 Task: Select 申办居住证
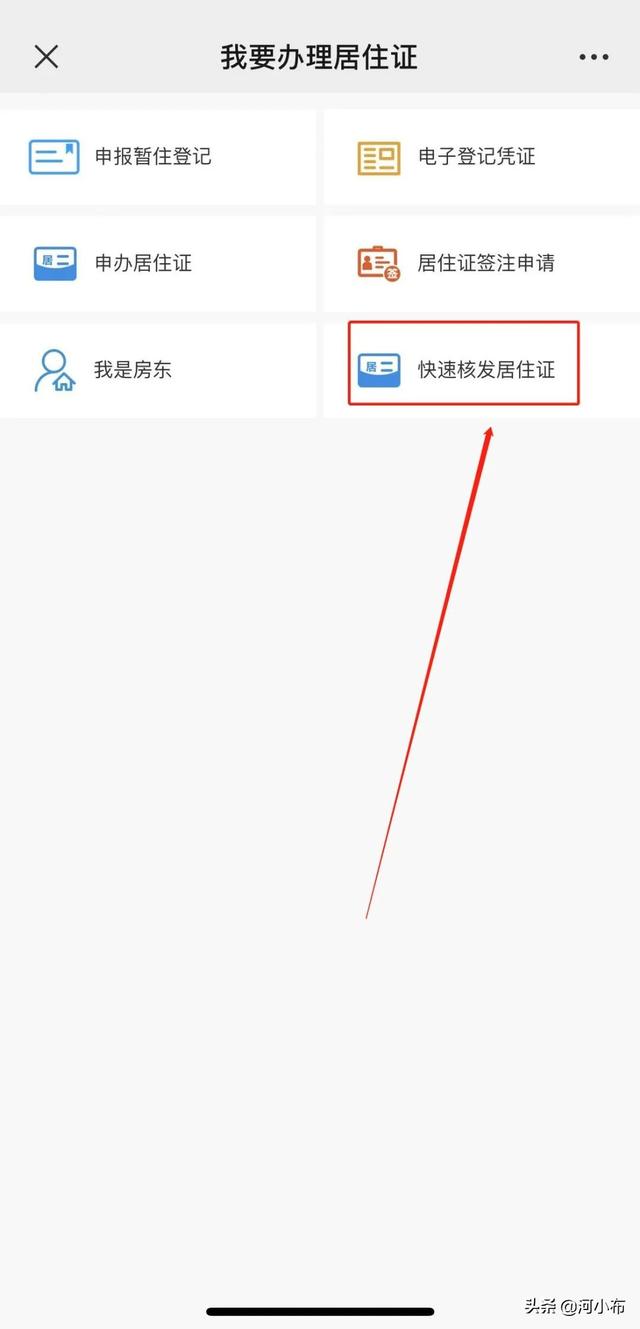(x=143, y=263)
